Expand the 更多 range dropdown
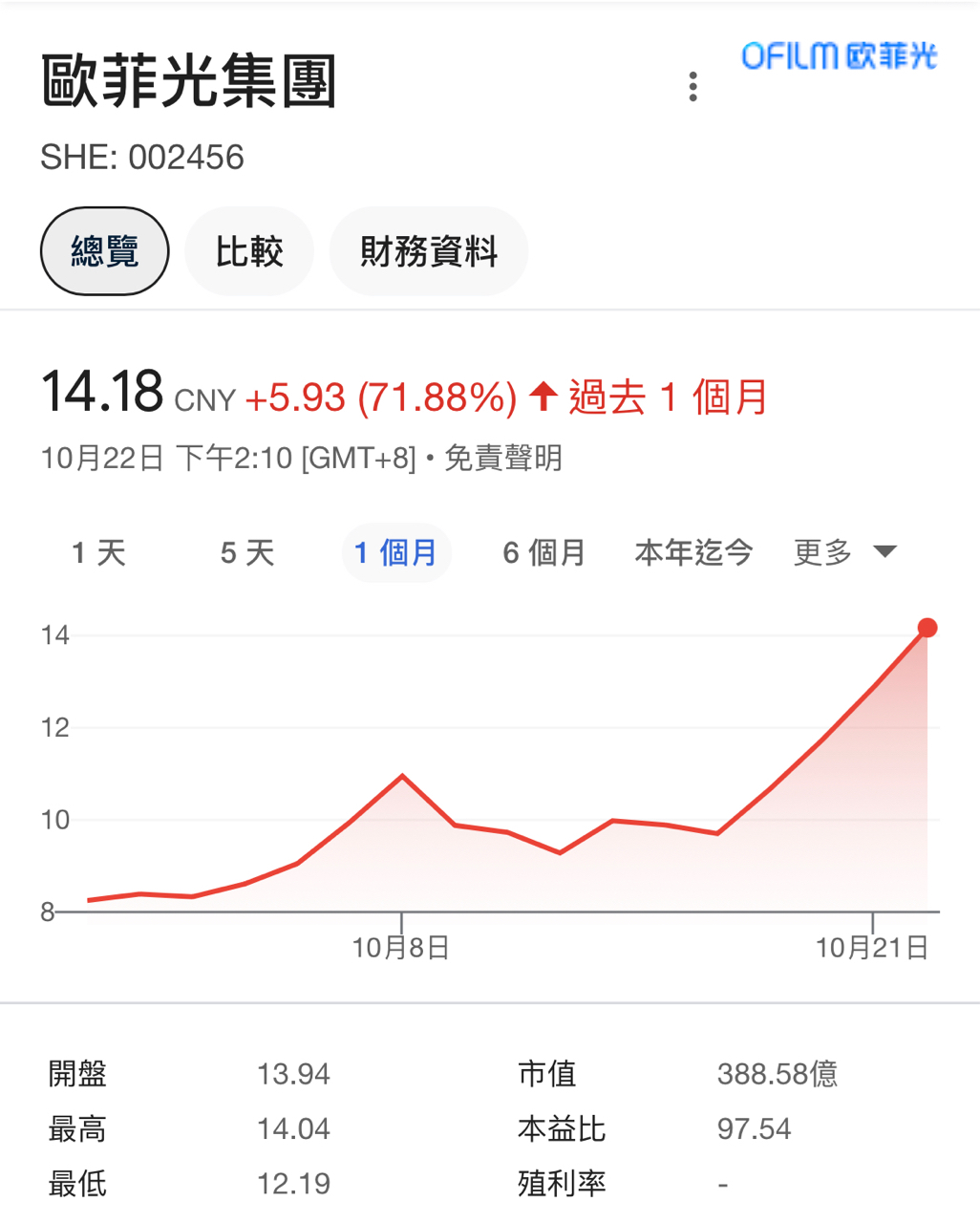This screenshot has width=980, height=1223. pyautogui.click(x=844, y=552)
